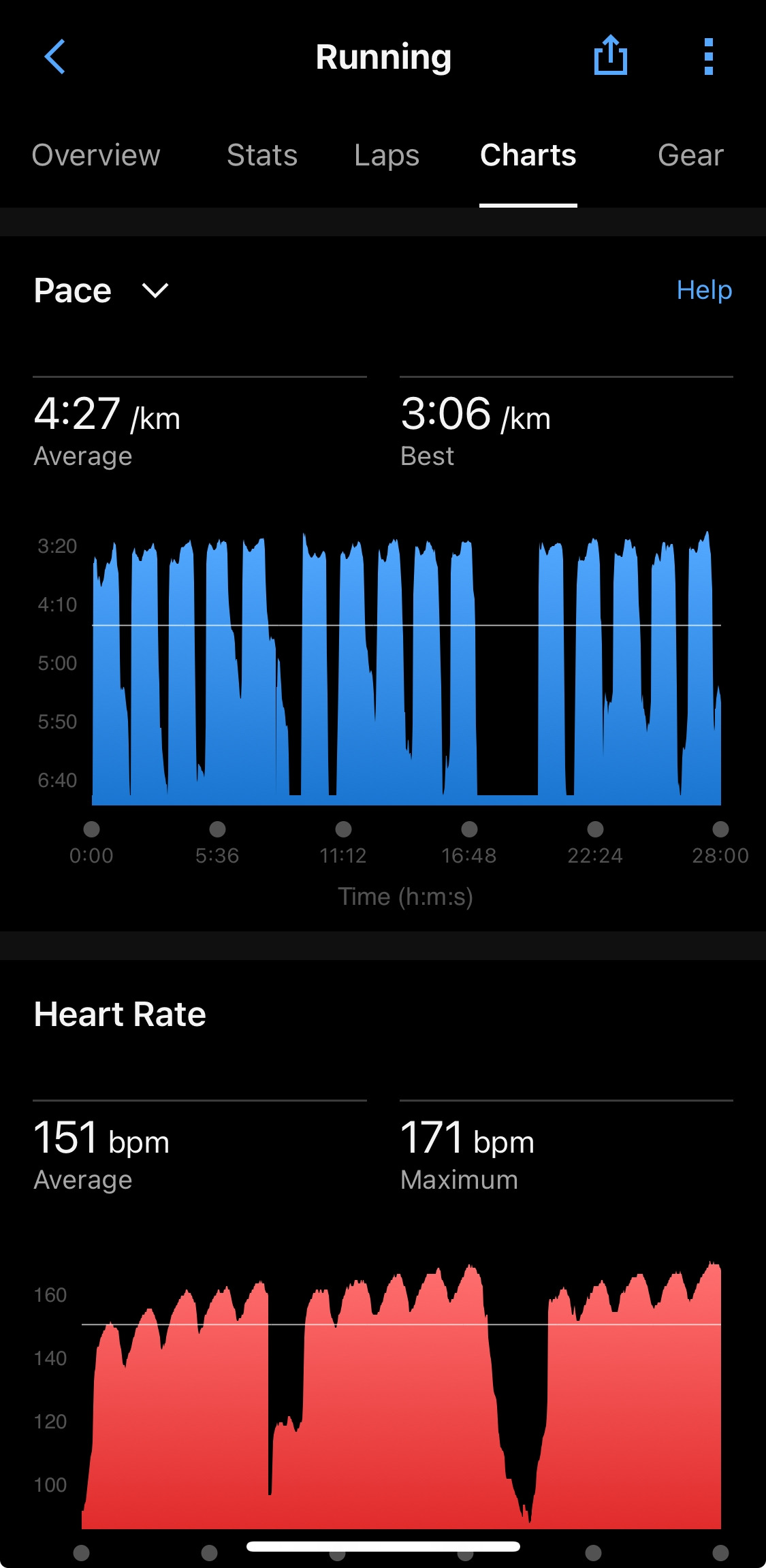Go to the Gear tab
Viewport: 766px width, 1568px height.
click(690, 155)
